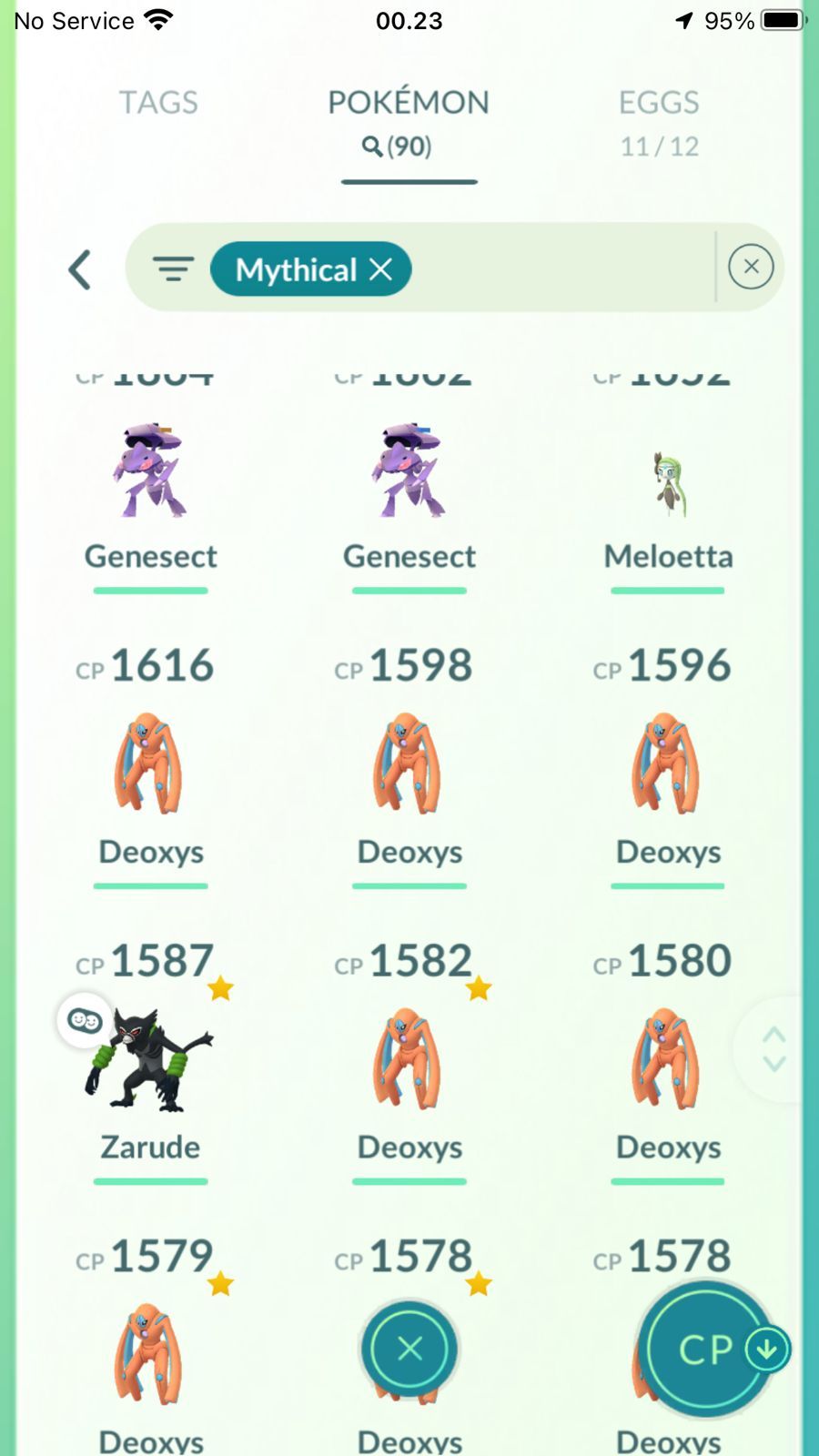Close the menu with the round X button
This screenshot has height=1456, width=819.
(x=409, y=1349)
